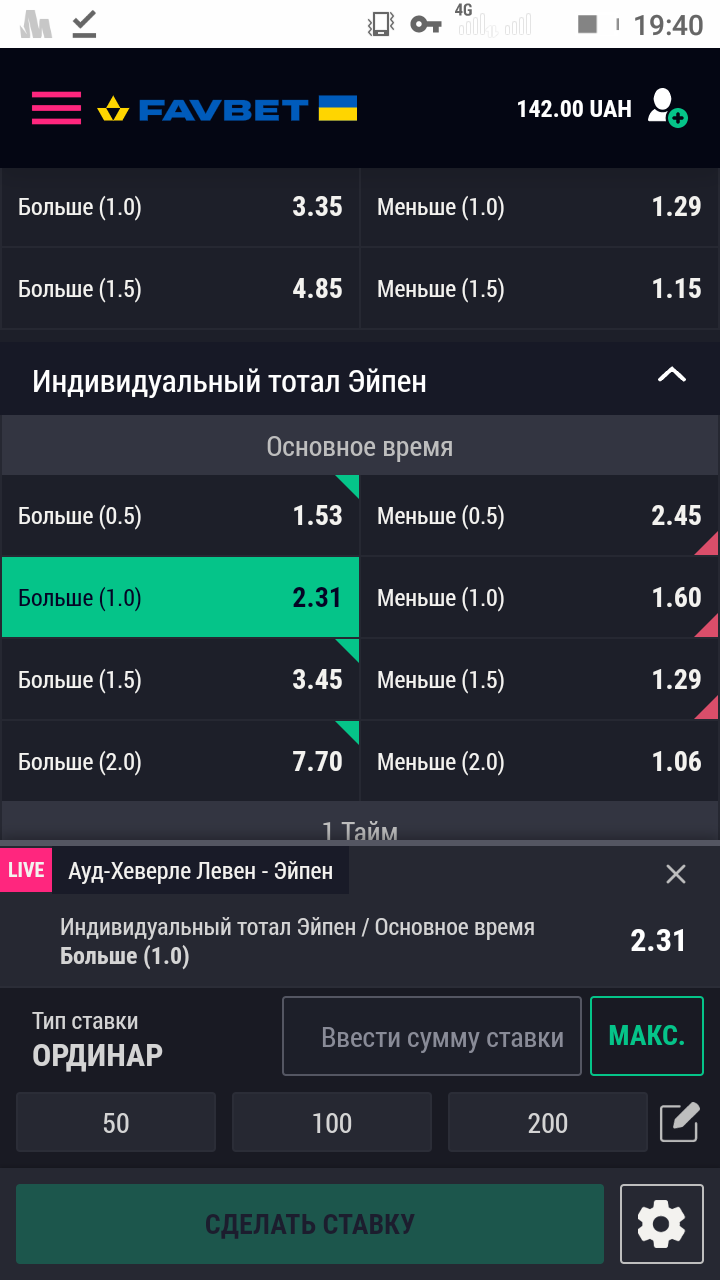
Task: Click the LIVE badge on the bet slip
Action: pyautogui.click(x=25, y=869)
